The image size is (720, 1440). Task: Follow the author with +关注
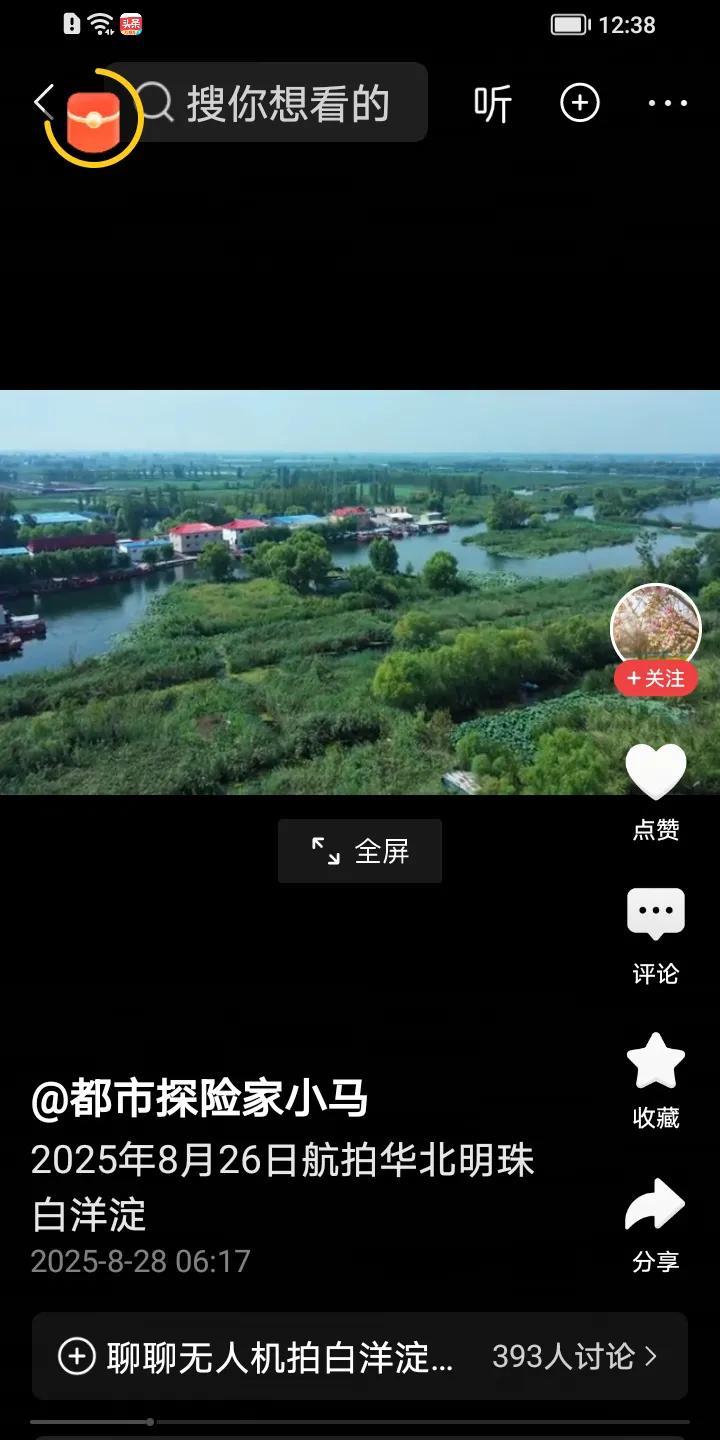tap(656, 679)
